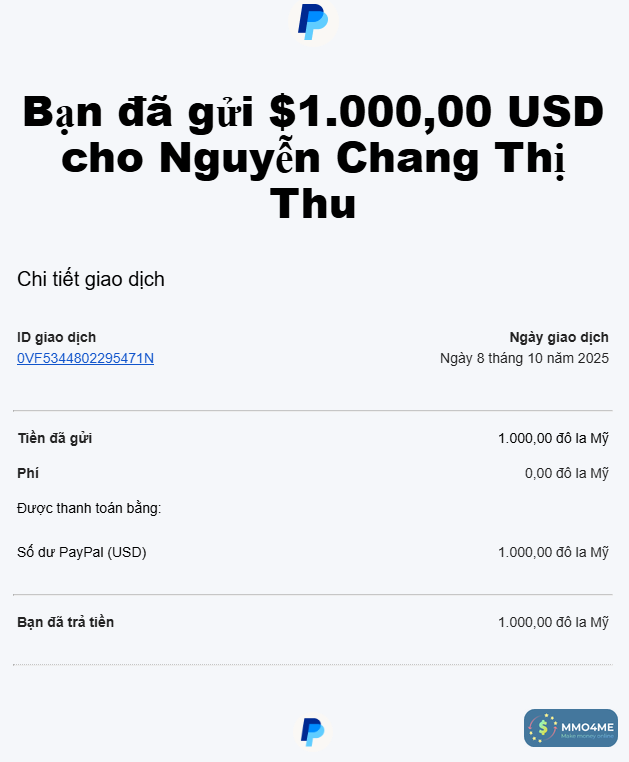Open transaction ID 0VF5344802295471N link
This screenshot has width=629, height=762.
(85, 358)
